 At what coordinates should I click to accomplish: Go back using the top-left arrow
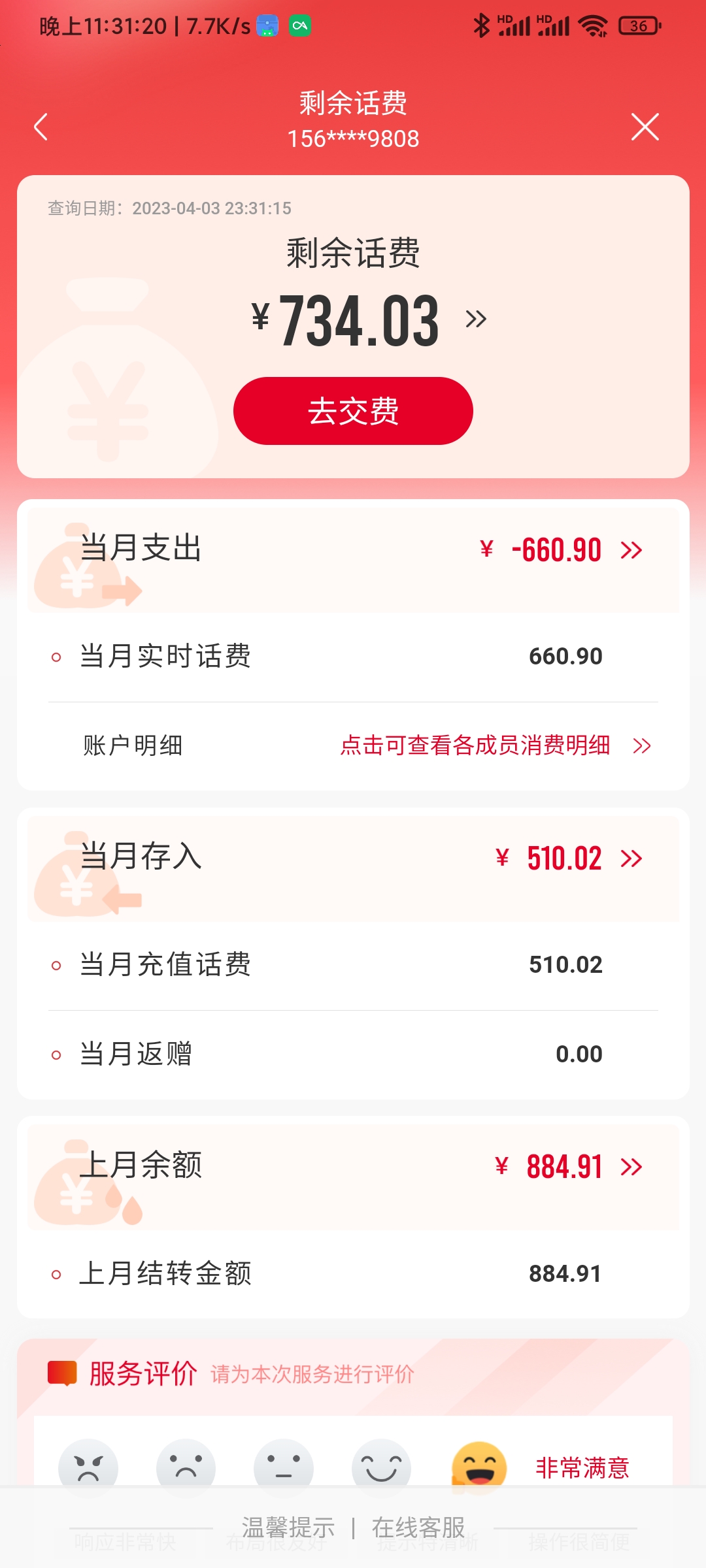pos(41,127)
